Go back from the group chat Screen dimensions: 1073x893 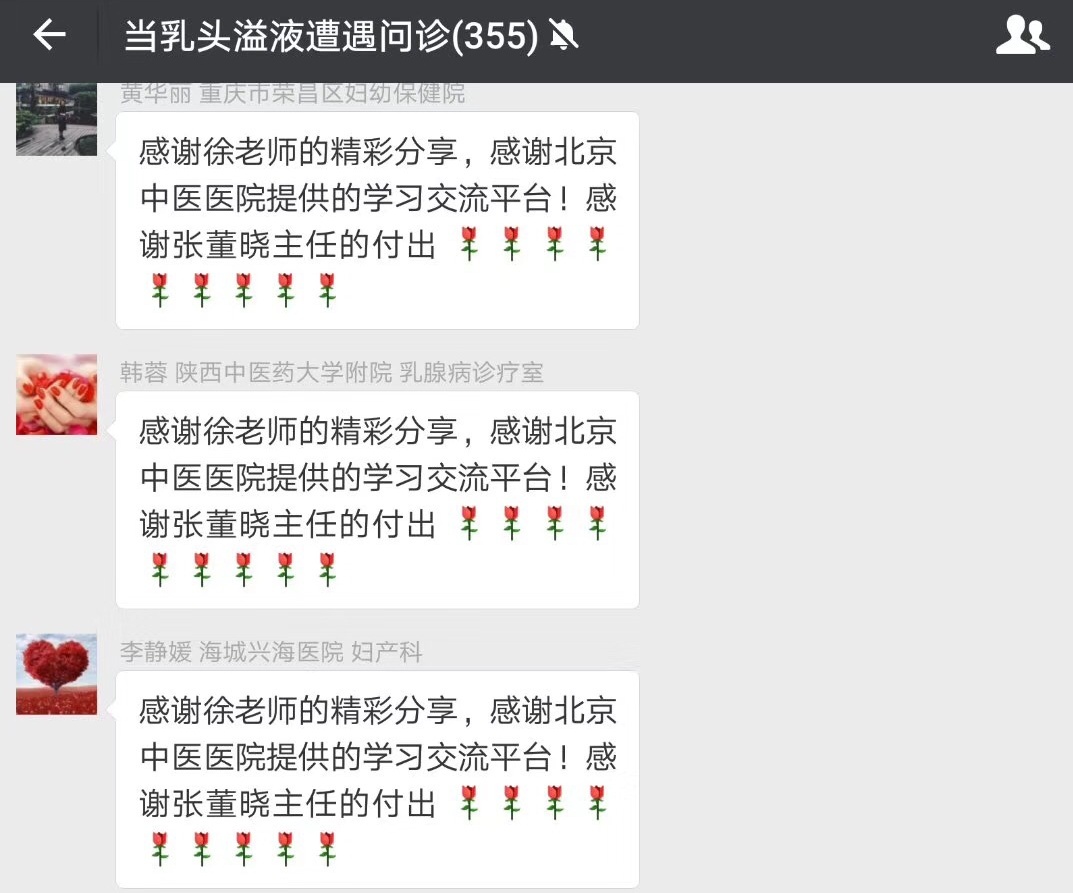pyautogui.click(x=48, y=36)
